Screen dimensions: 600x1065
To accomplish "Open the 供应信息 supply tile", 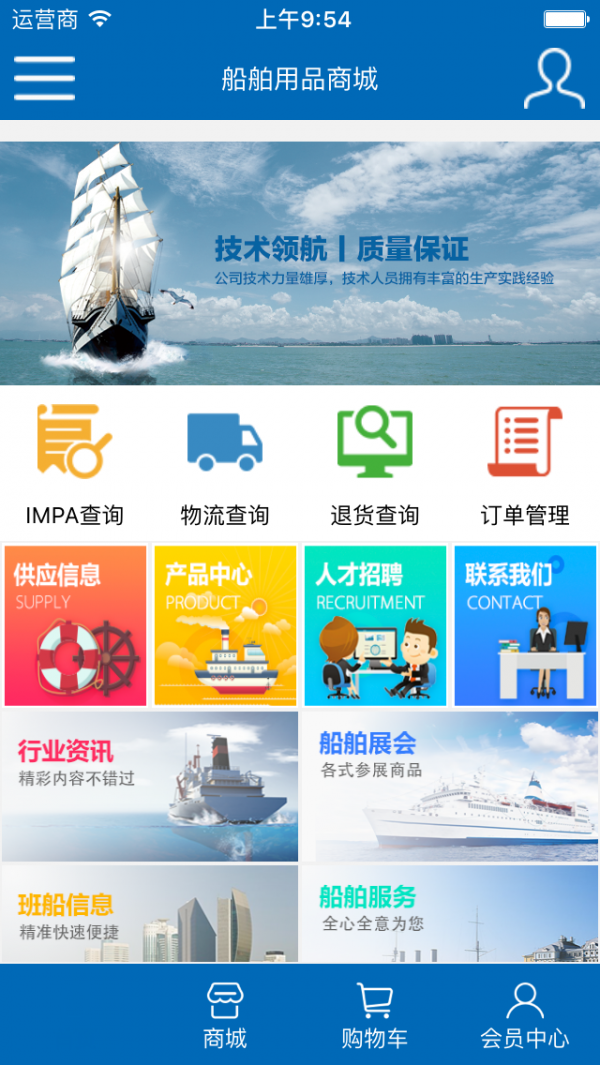I will 76,626.
